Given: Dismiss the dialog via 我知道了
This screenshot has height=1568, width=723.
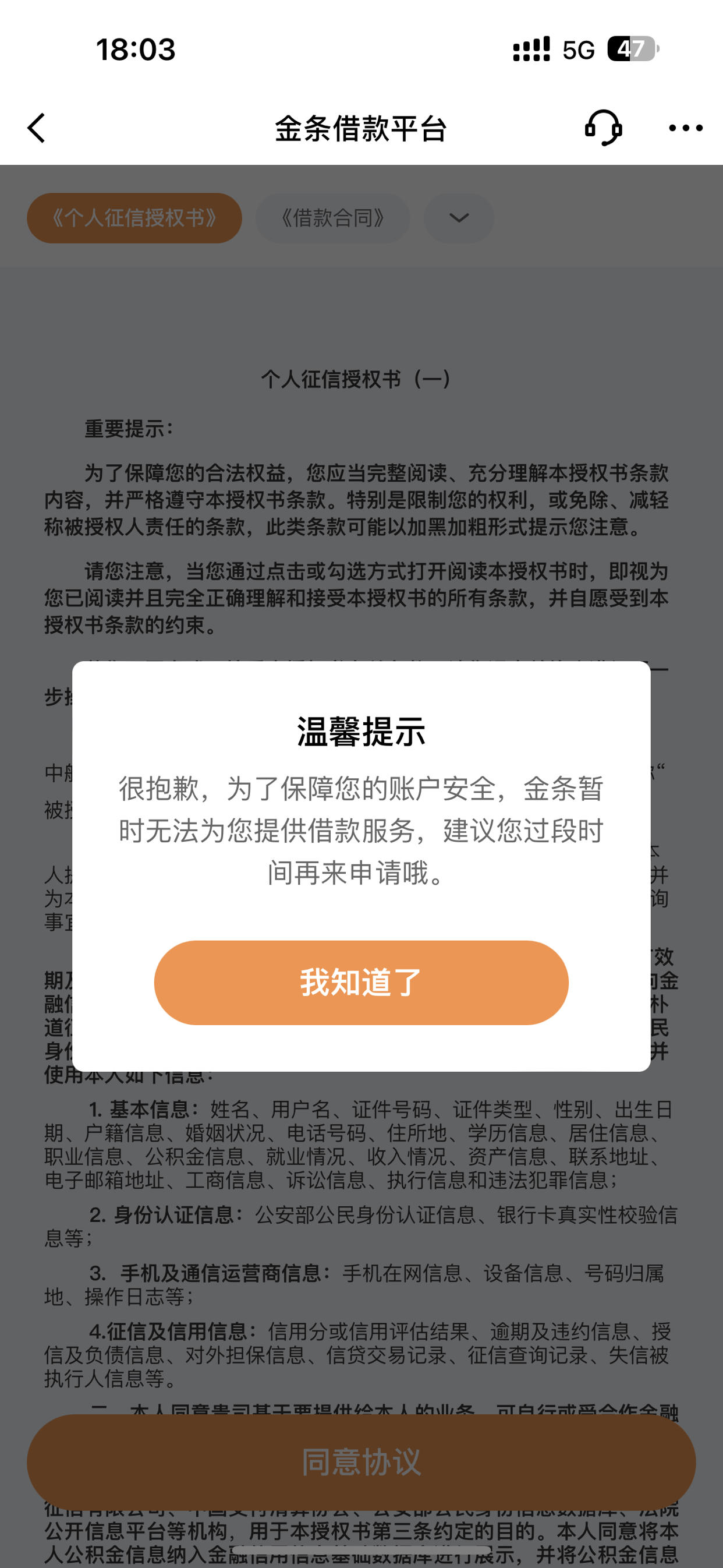Looking at the screenshot, I should 361,983.
